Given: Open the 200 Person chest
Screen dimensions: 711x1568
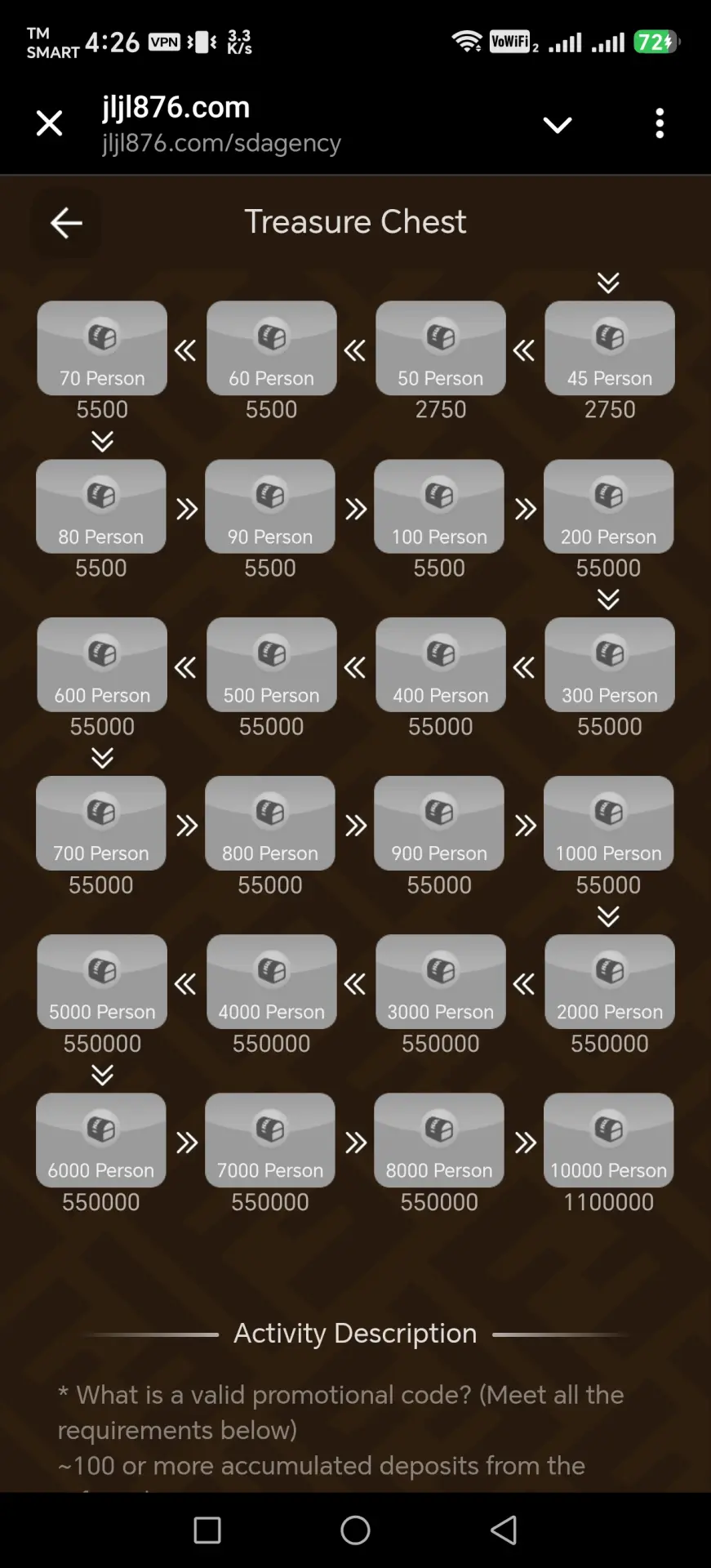Looking at the screenshot, I should coord(608,506).
